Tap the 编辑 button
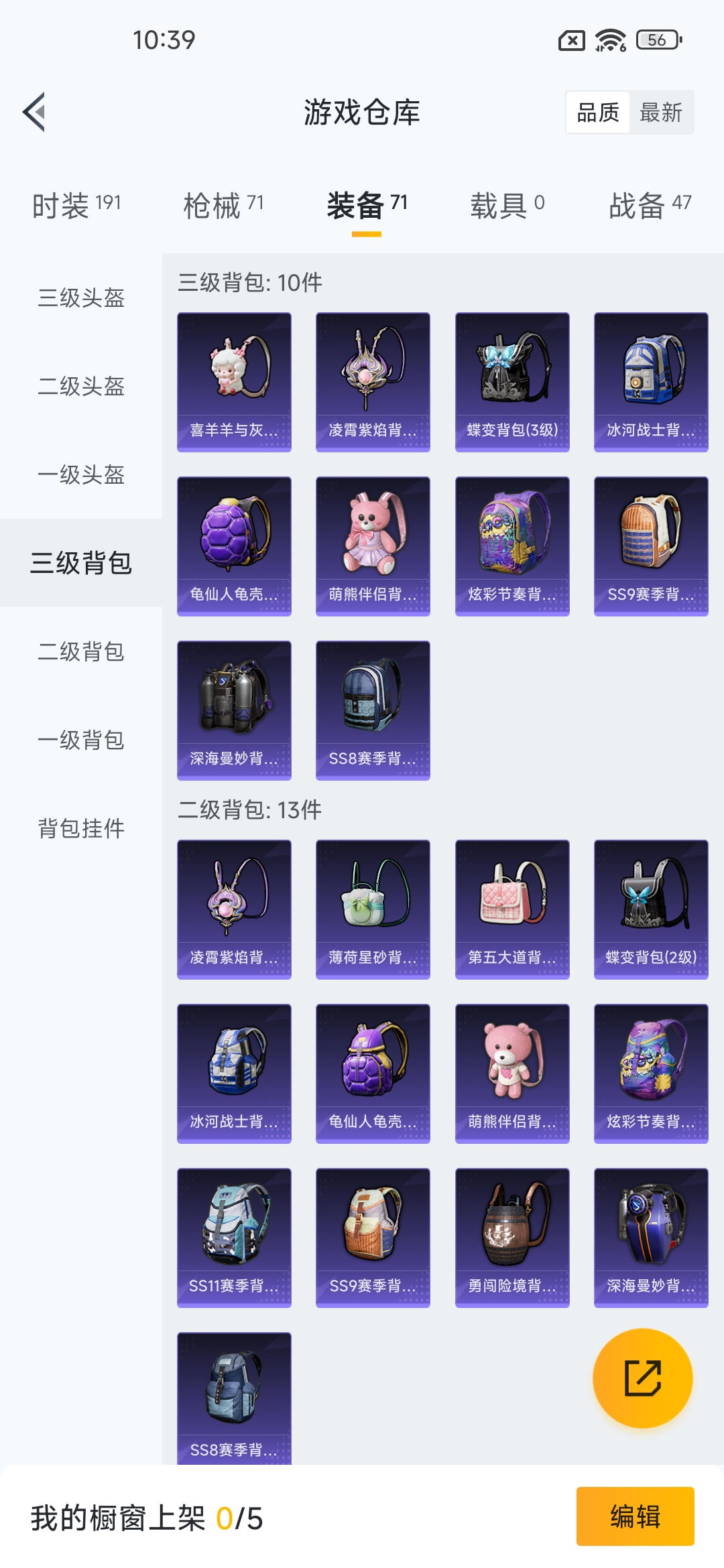Image resolution: width=724 pixels, height=1568 pixels. tap(635, 1516)
